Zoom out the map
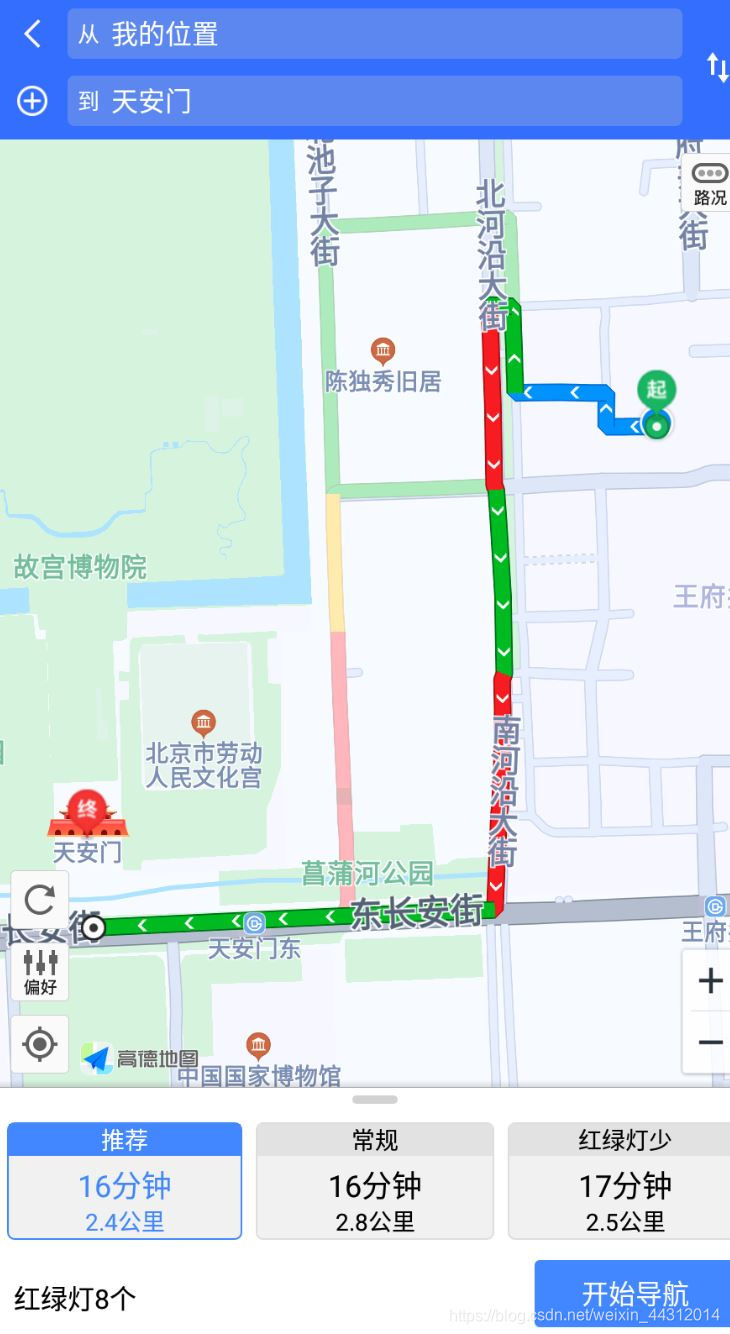The image size is (730, 1334). point(709,1043)
